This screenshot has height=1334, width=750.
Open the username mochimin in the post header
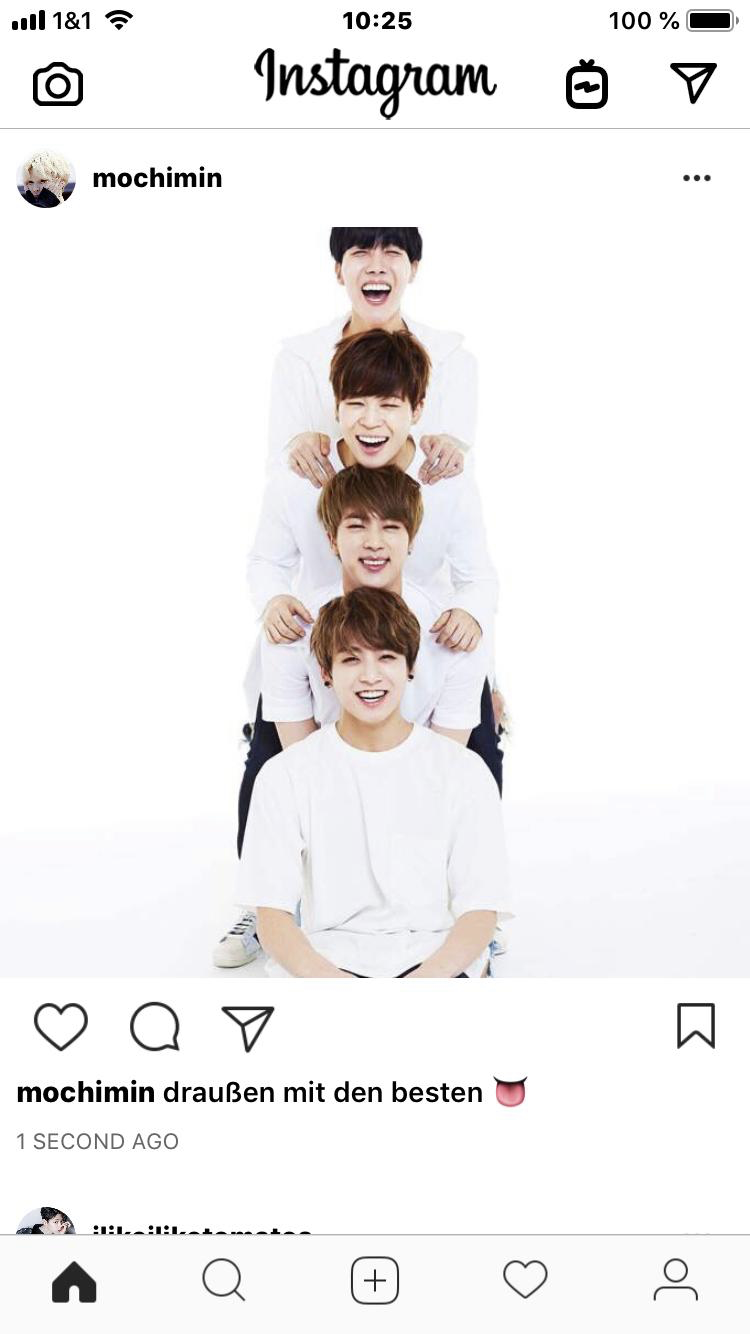tap(157, 178)
